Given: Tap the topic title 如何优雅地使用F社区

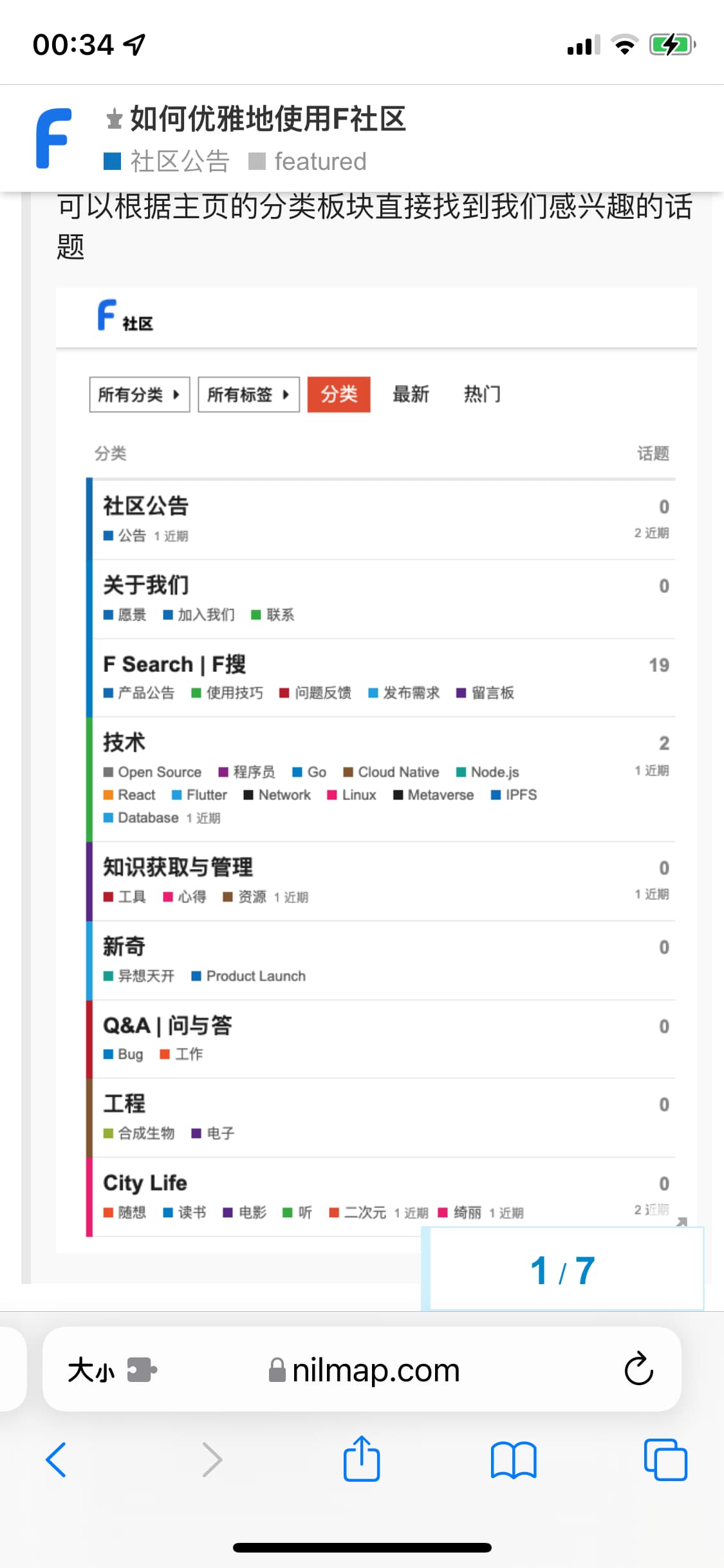Looking at the screenshot, I should [268, 119].
